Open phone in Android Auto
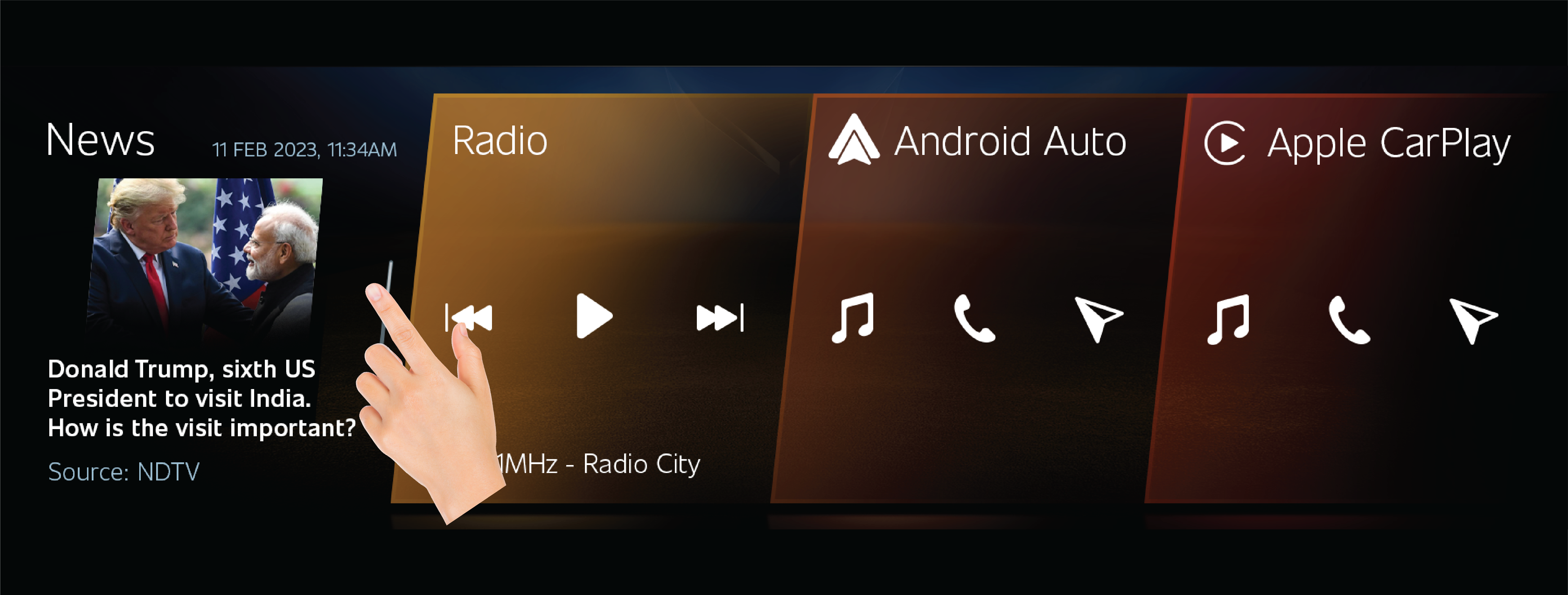This screenshot has height=595, width=1568. pos(974,319)
